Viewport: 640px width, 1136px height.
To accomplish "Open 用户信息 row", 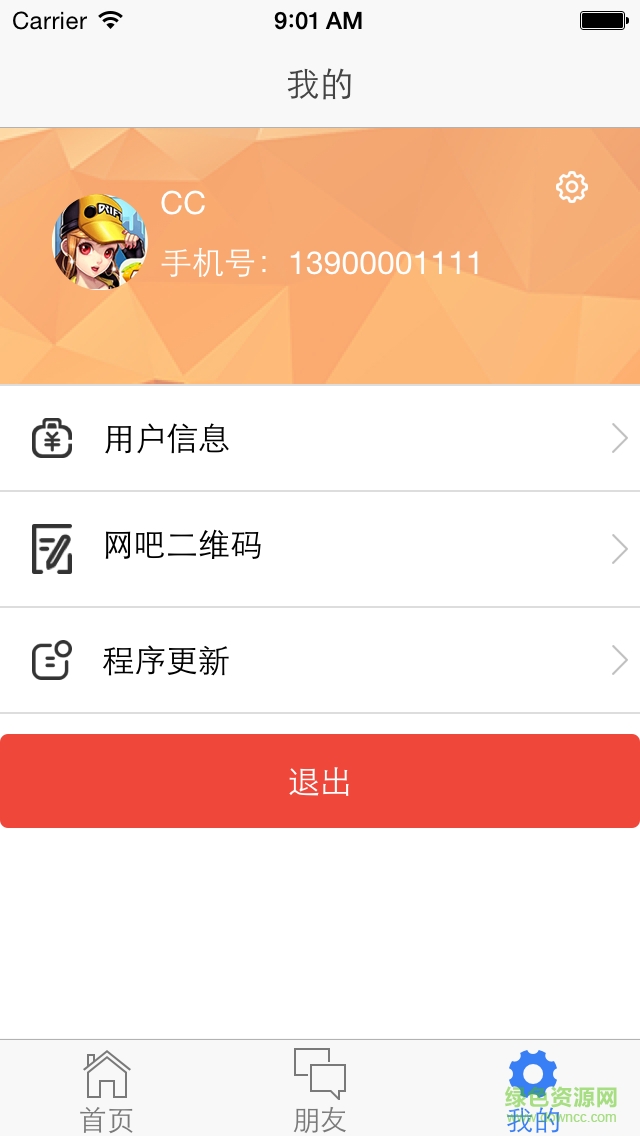I will (320, 439).
